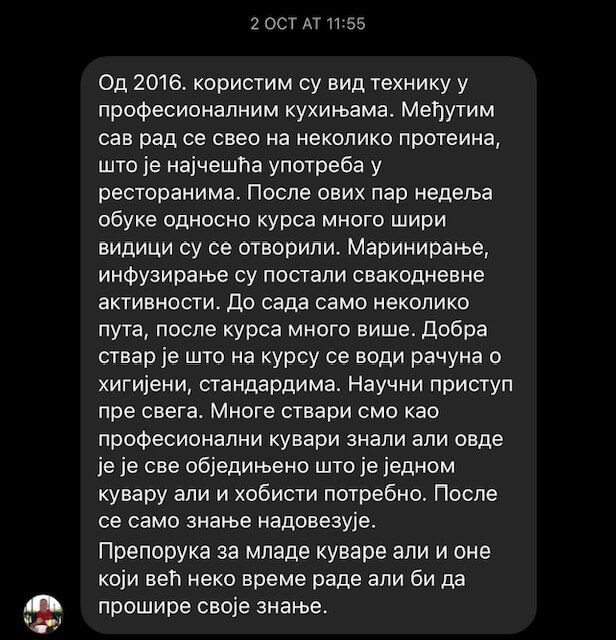Viewport: 616px width, 640px height.
Task: Open the sender's profile picture
Action: pos(43,613)
